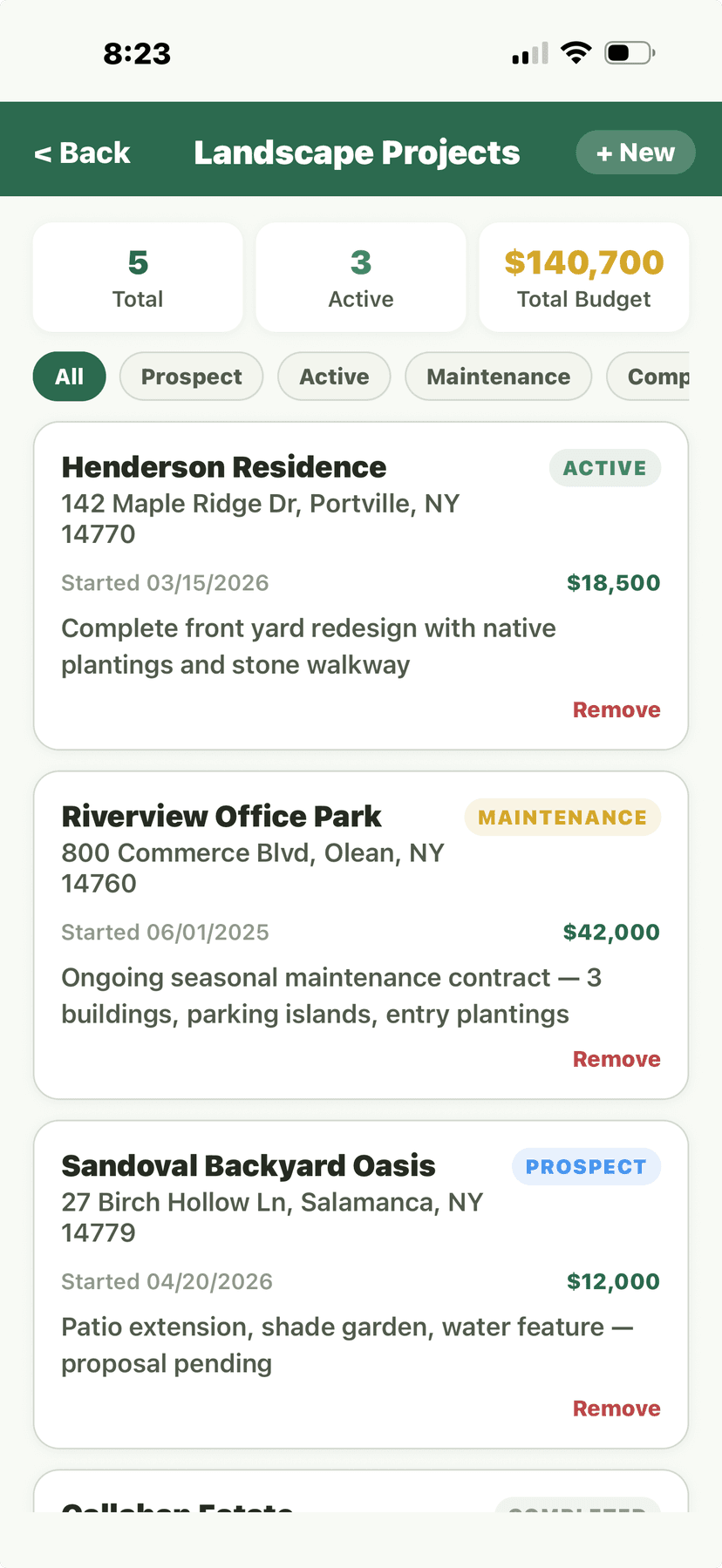Select the Prospect filter chip
Viewport: 722px width, 1568px height.
[191, 377]
